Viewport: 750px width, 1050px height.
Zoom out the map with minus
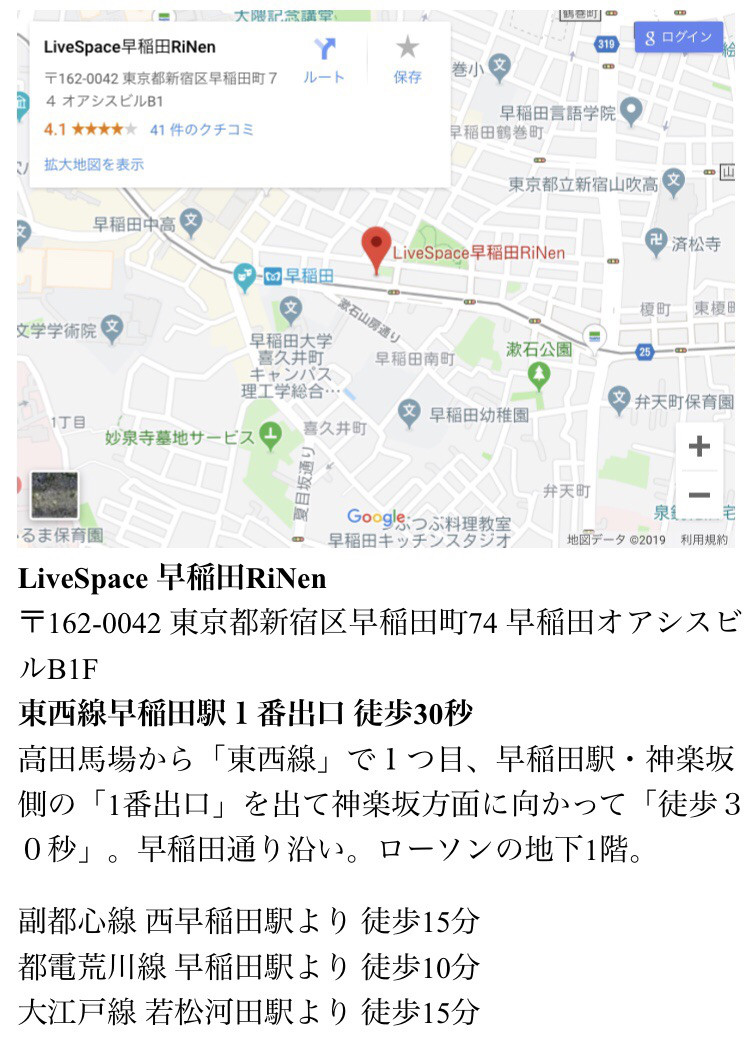(700, 495)
